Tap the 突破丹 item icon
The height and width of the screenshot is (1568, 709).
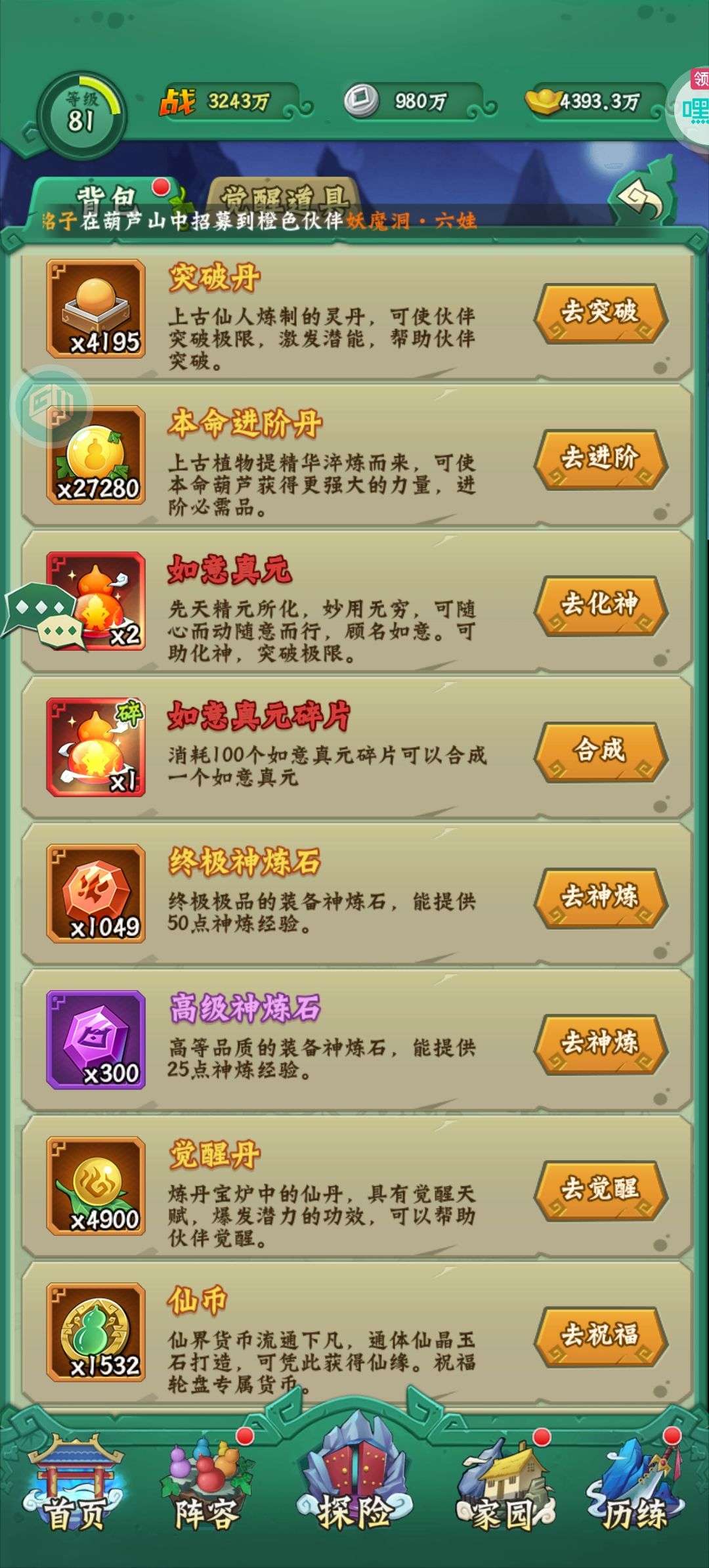click(96, 309)
